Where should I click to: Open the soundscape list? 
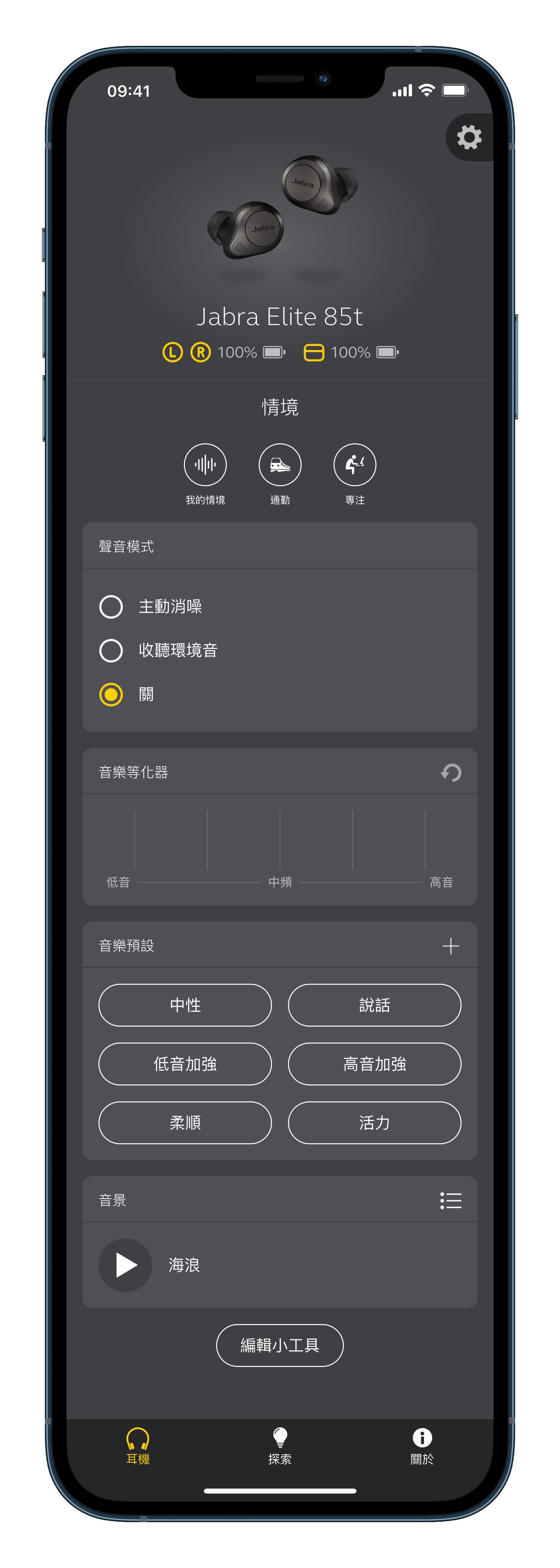[450, 1200]
